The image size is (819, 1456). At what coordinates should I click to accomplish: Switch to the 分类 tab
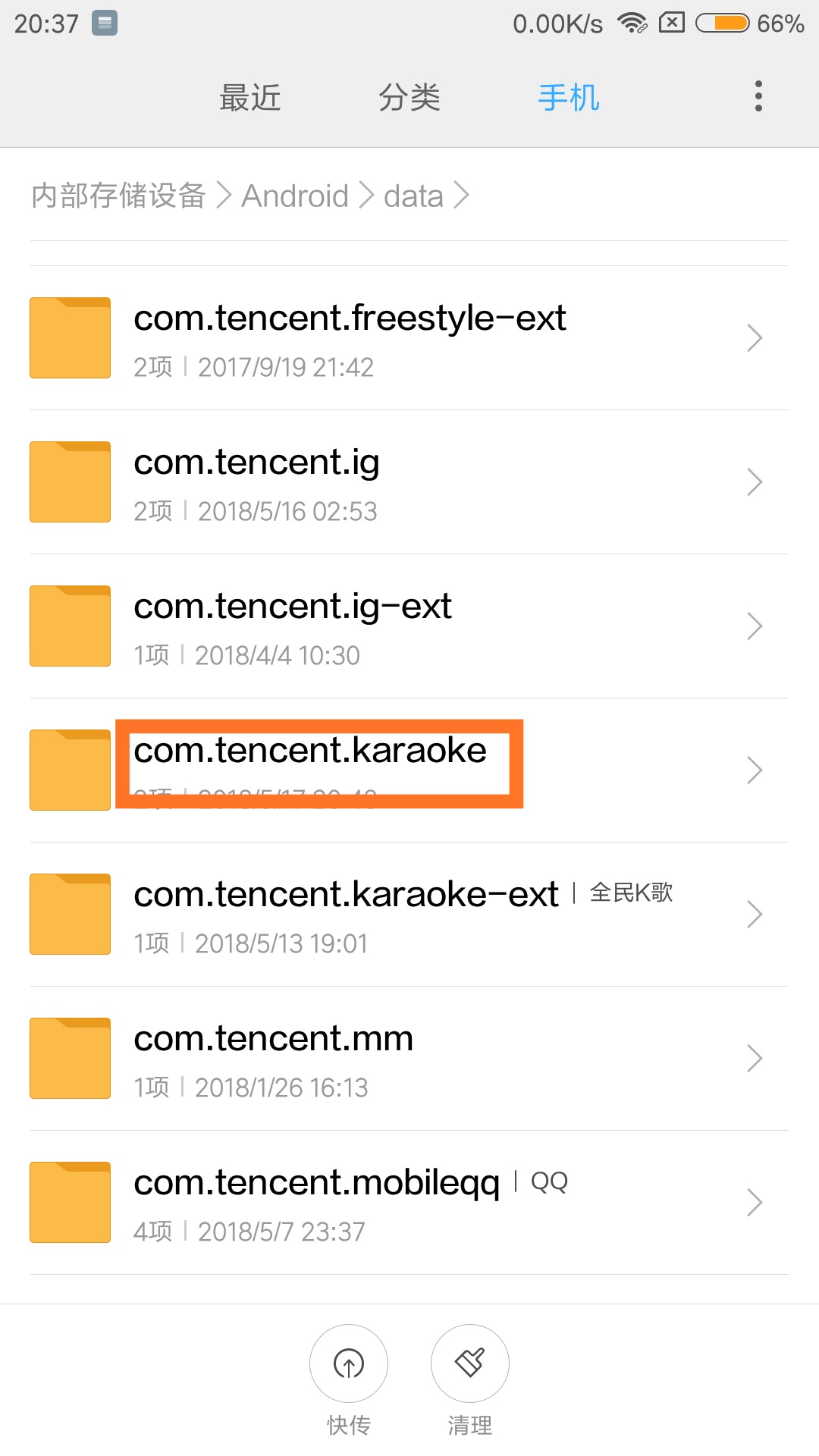click(409, 98)
